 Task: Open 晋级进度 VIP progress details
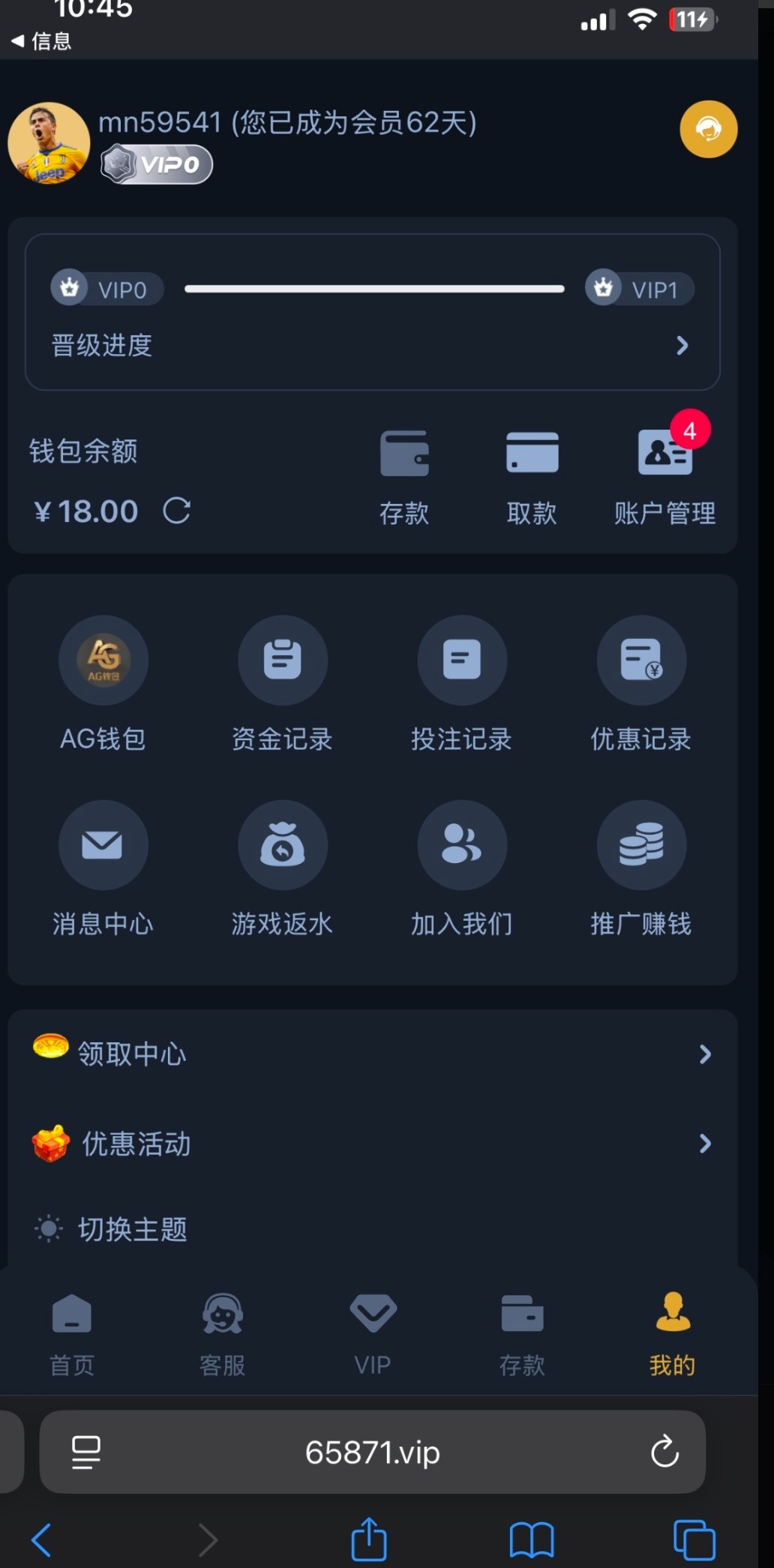point(372,346)
